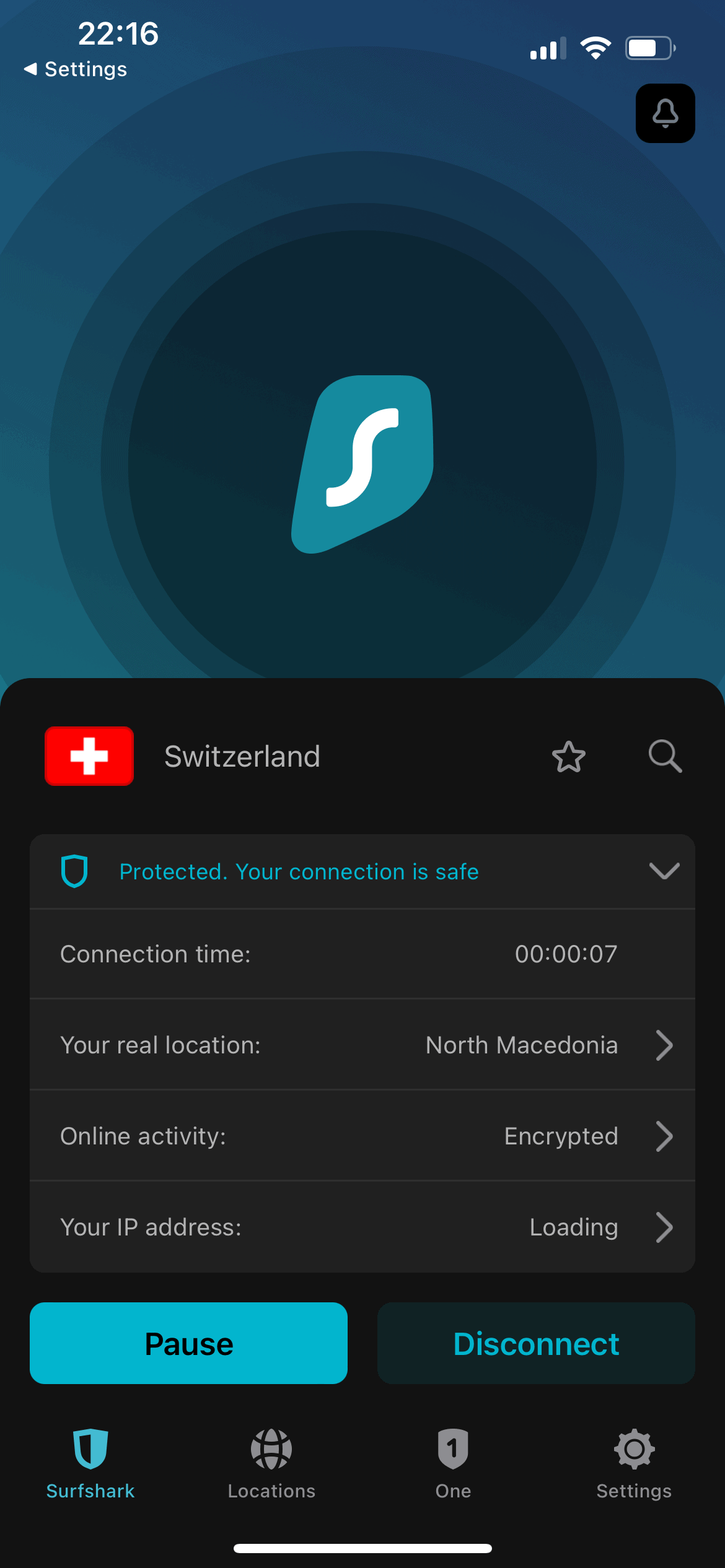
Task: Go back to Settings via the status bar link
Action: click(x=75, y=69)
